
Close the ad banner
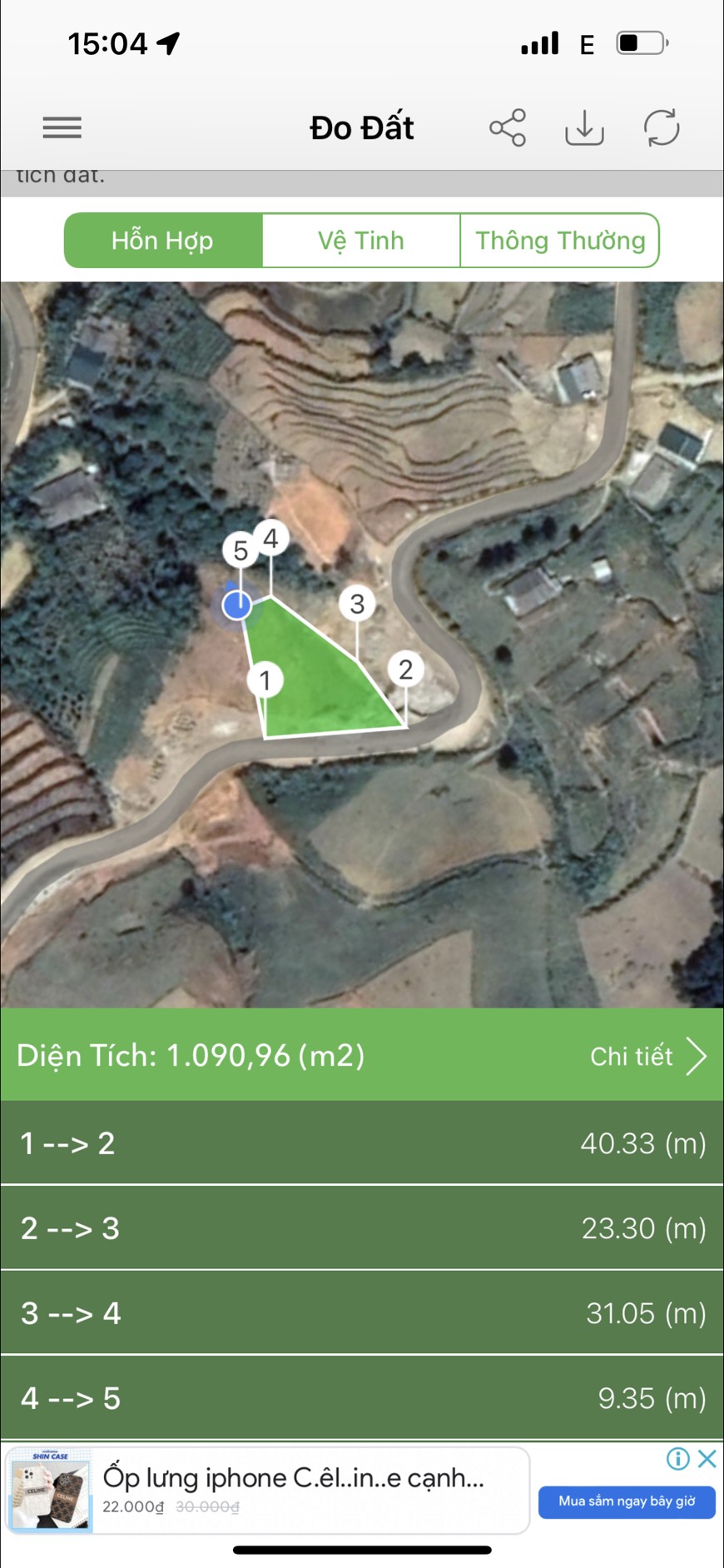point(707,1459)
